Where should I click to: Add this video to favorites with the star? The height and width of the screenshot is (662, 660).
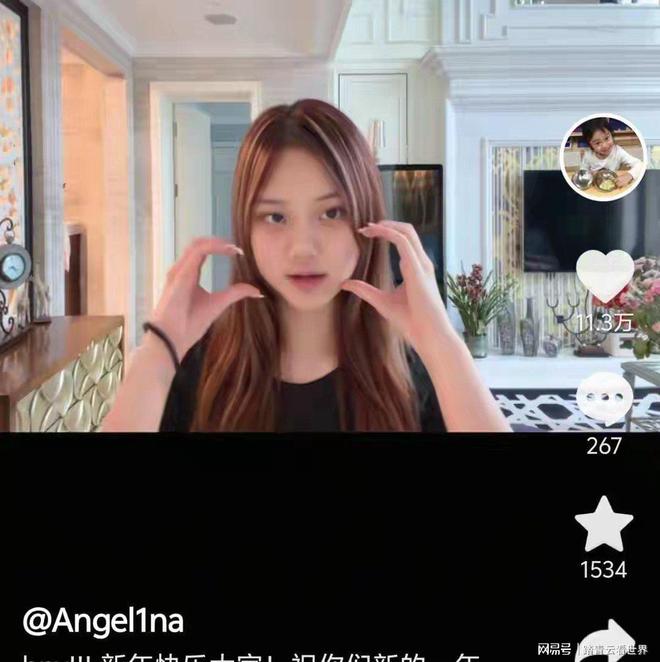pyautogui.click(x=604, y=524)
